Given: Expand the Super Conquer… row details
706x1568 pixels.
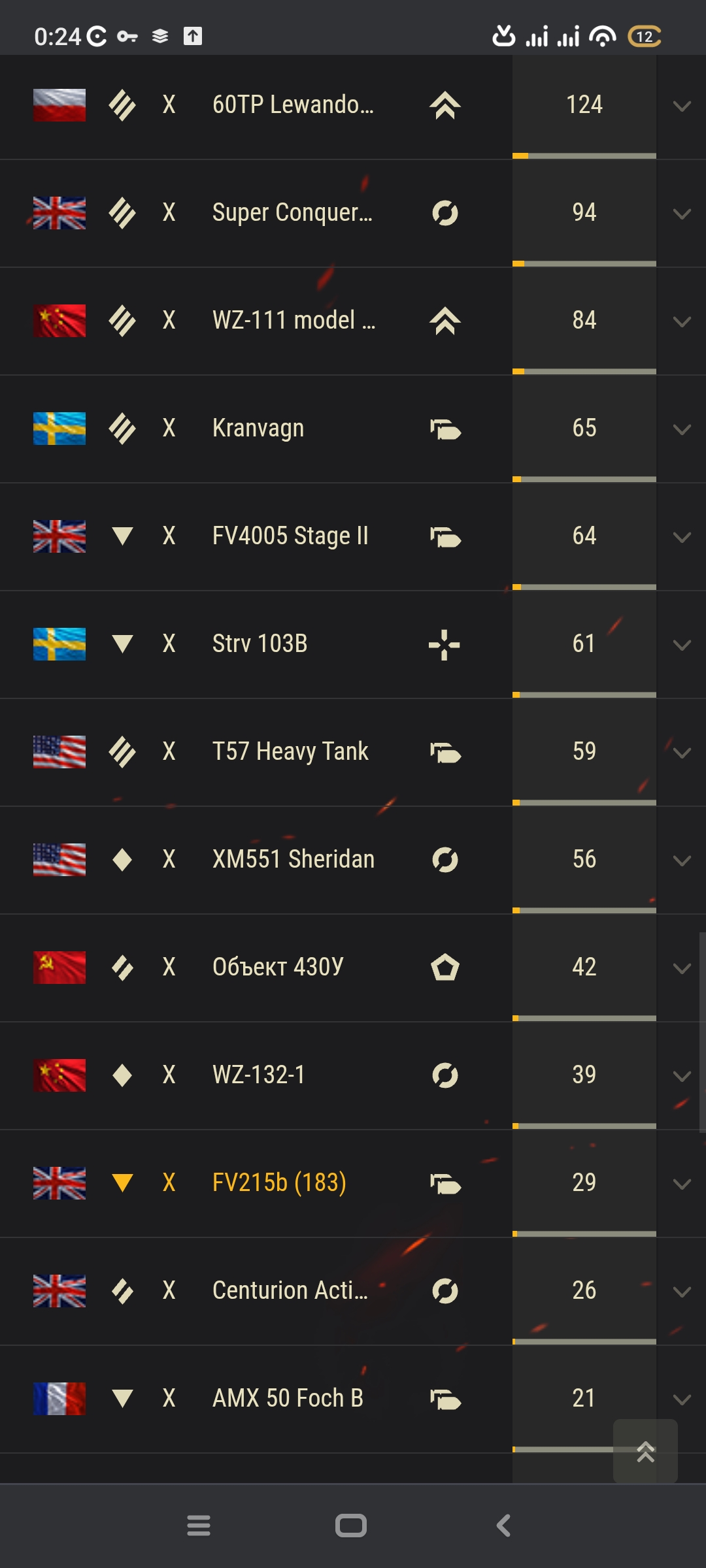Looking at the screenshot, I should point(682,214).
